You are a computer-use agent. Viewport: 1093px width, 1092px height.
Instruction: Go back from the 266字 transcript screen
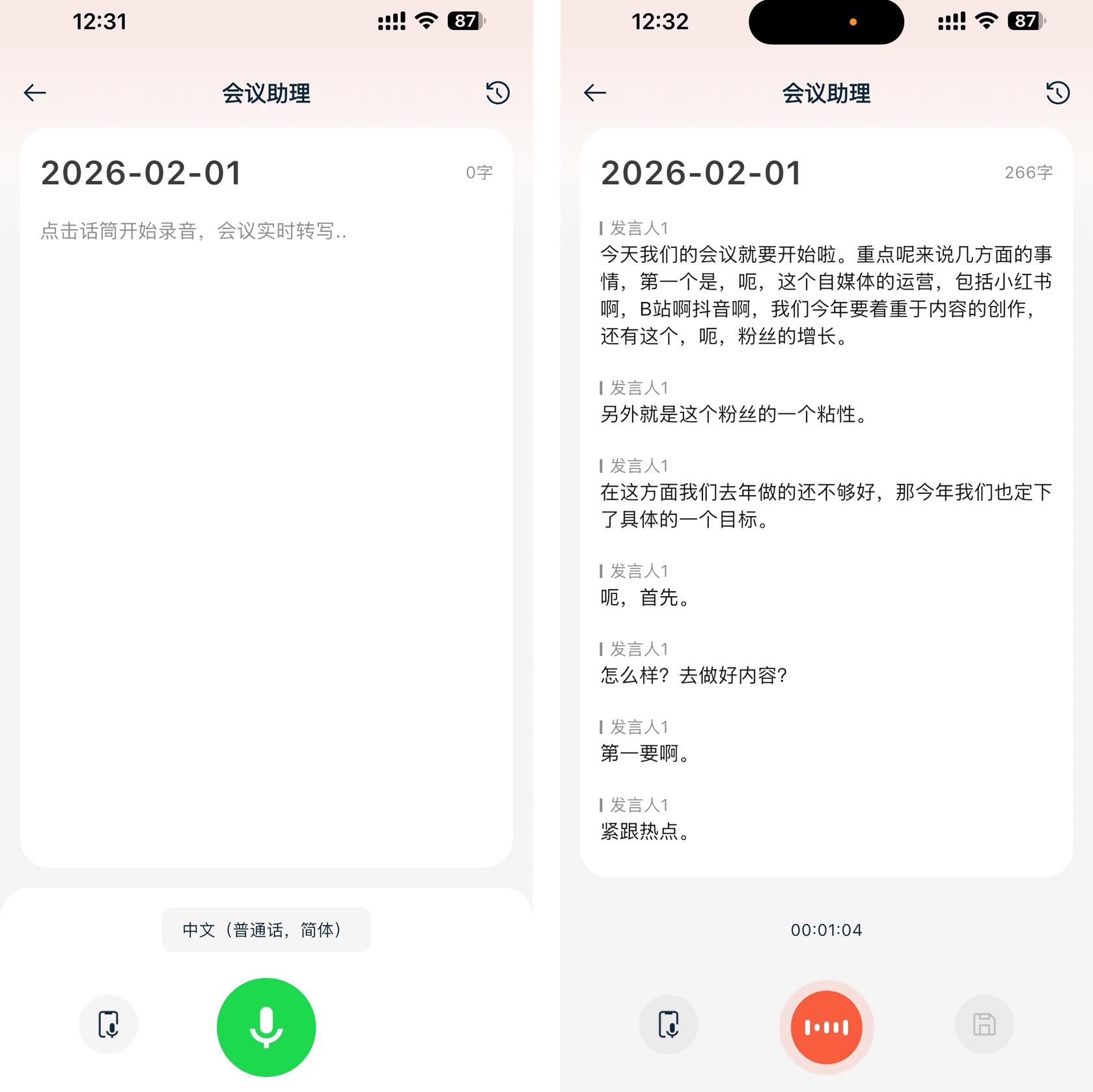[x=595, y=93]
